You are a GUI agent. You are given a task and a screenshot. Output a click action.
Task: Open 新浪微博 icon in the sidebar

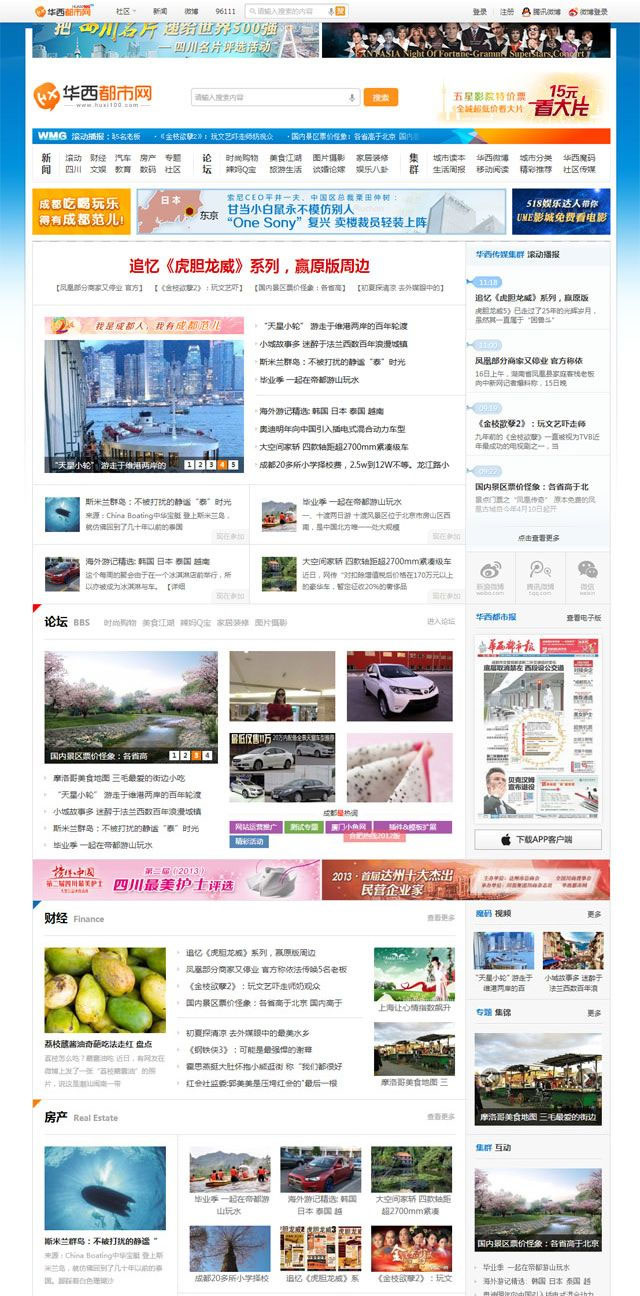pyautogui.click(x=491, y=577)
